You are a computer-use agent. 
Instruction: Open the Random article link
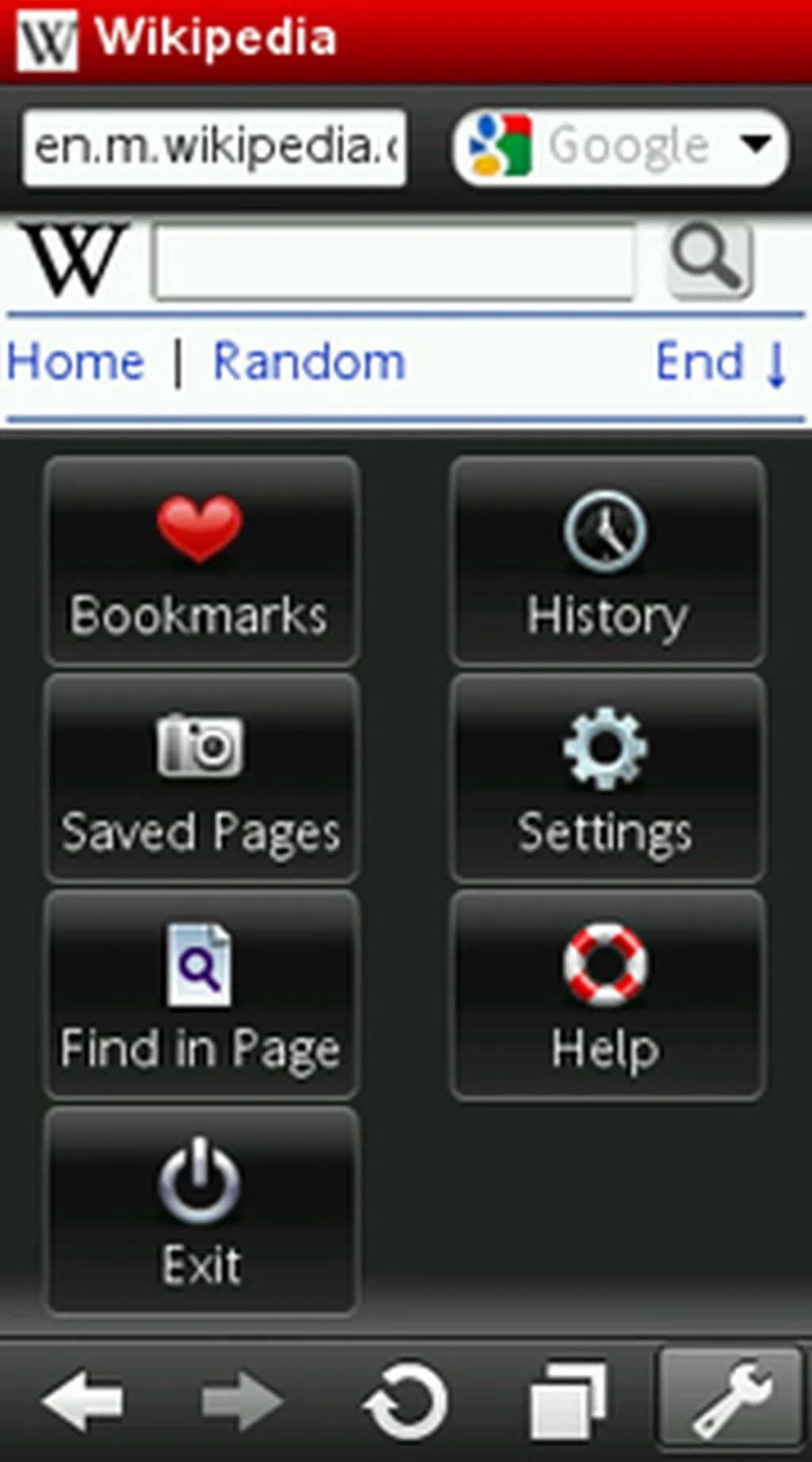(x=309, y=363)
